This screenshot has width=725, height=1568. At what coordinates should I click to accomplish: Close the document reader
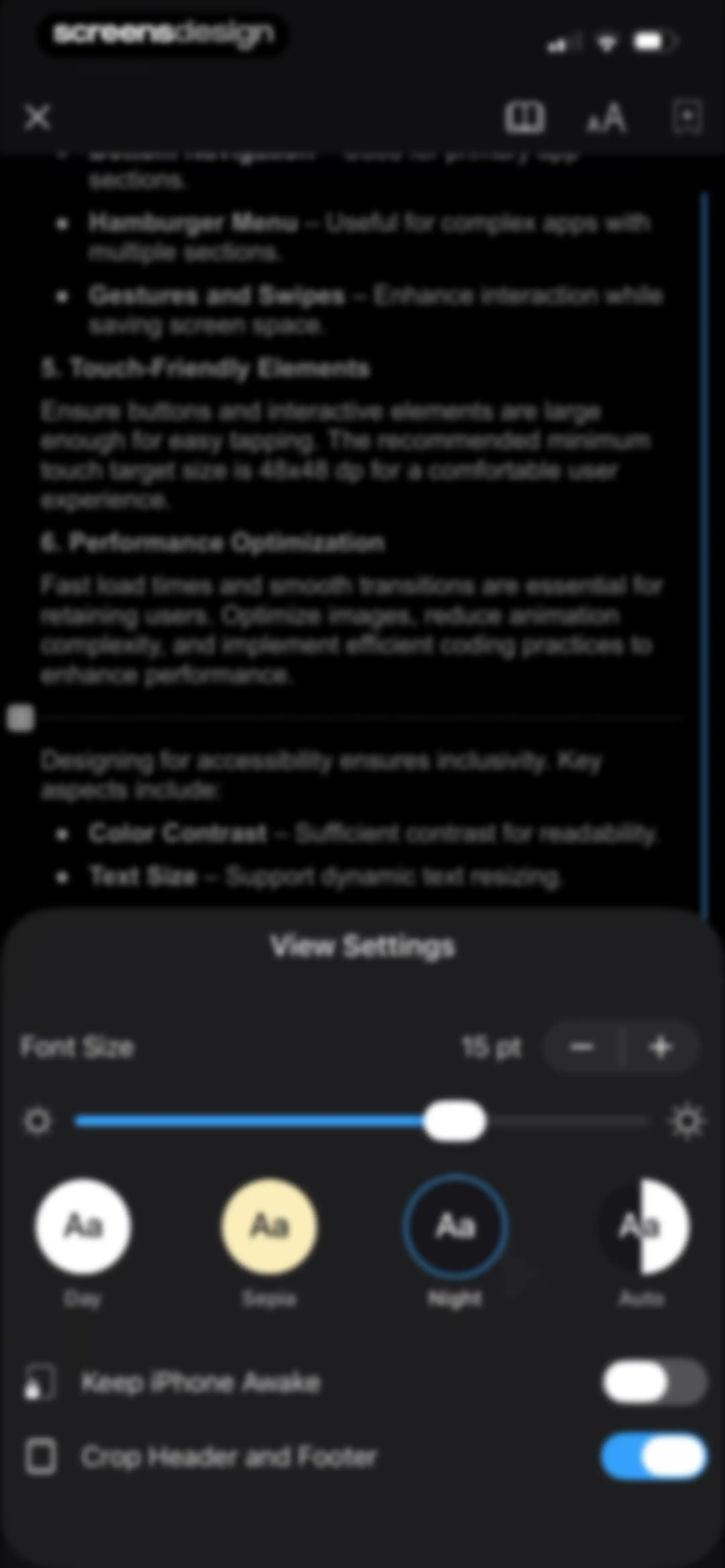click(x=37, y=117)
